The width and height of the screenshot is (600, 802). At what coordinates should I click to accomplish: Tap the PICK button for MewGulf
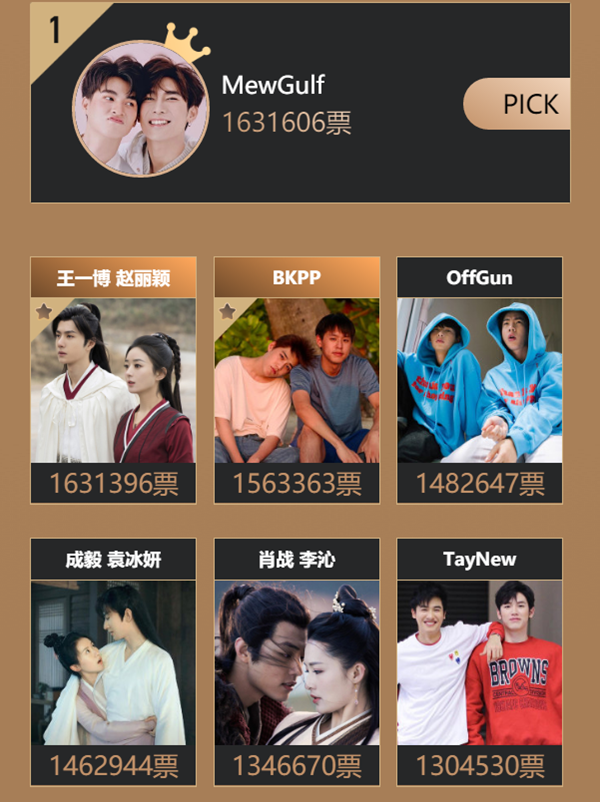(520, 104)
